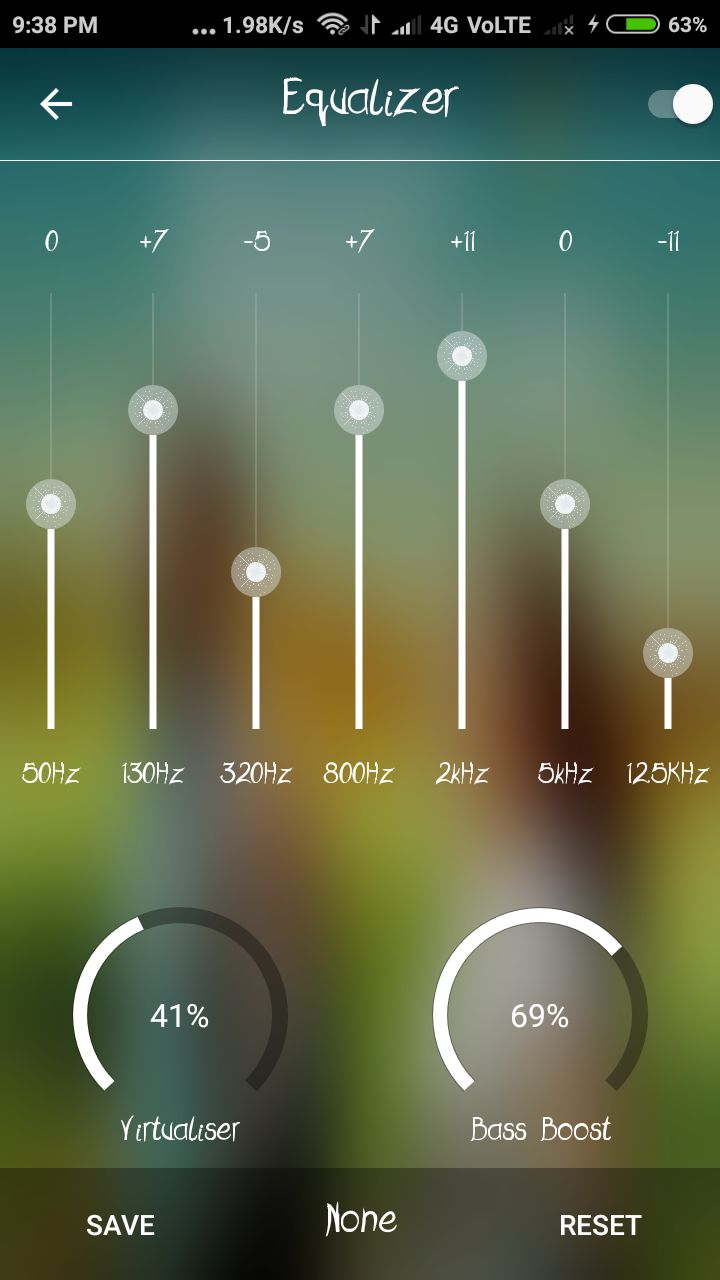Tap the 130Hz band slider
Viewport: 720px width, 1280px height.
[x=153, y=511]
